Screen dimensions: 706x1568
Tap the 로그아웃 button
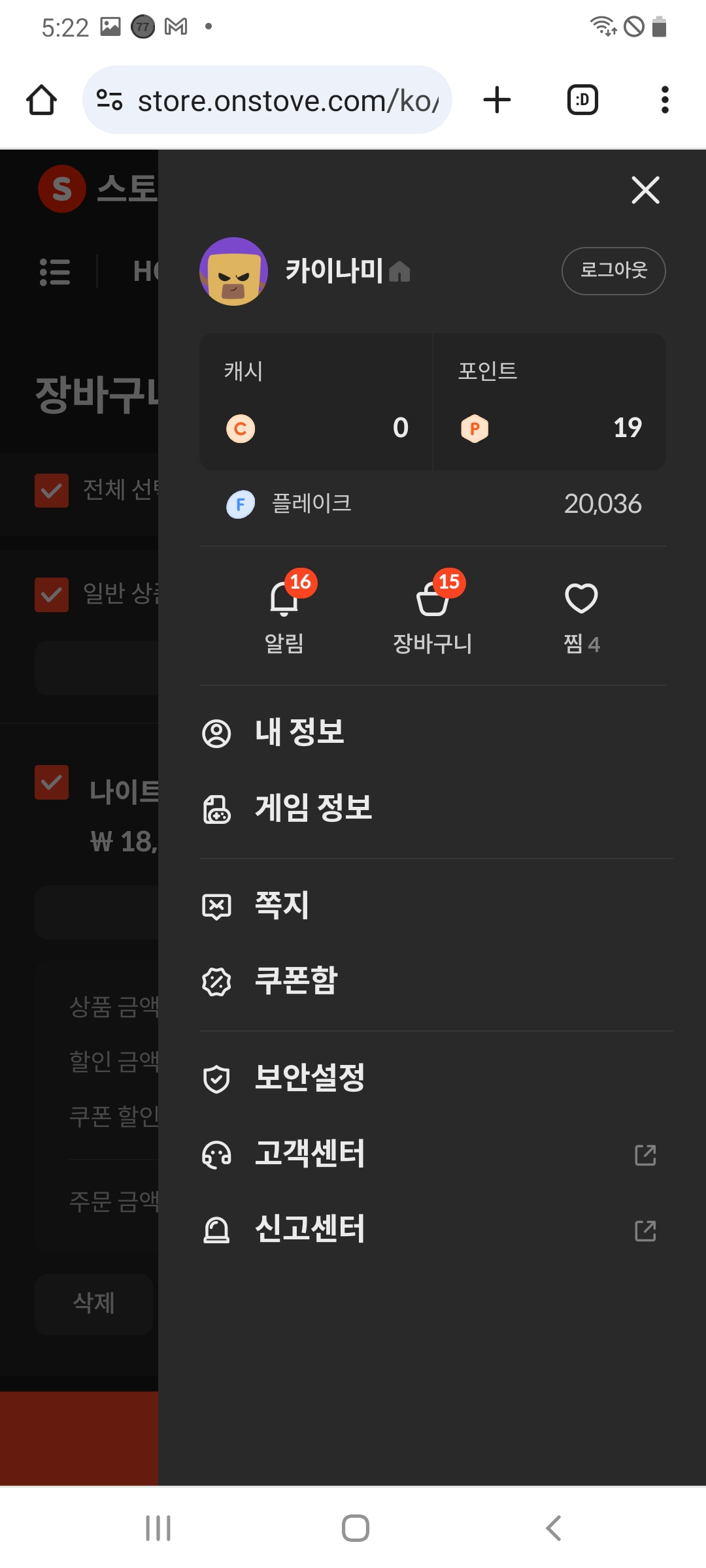613,270
